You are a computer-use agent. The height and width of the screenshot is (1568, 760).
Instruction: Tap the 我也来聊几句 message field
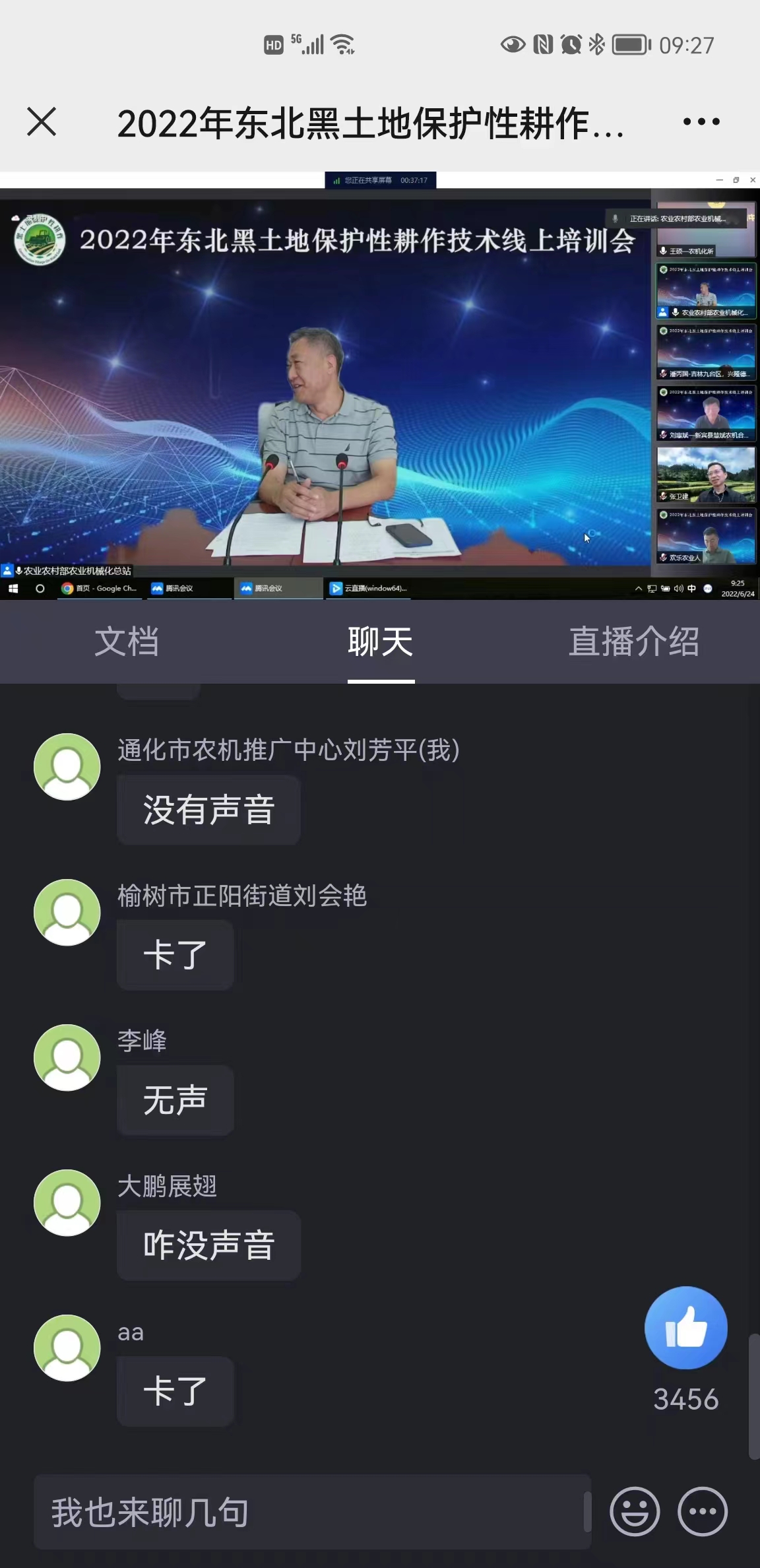click(310, 1512)
